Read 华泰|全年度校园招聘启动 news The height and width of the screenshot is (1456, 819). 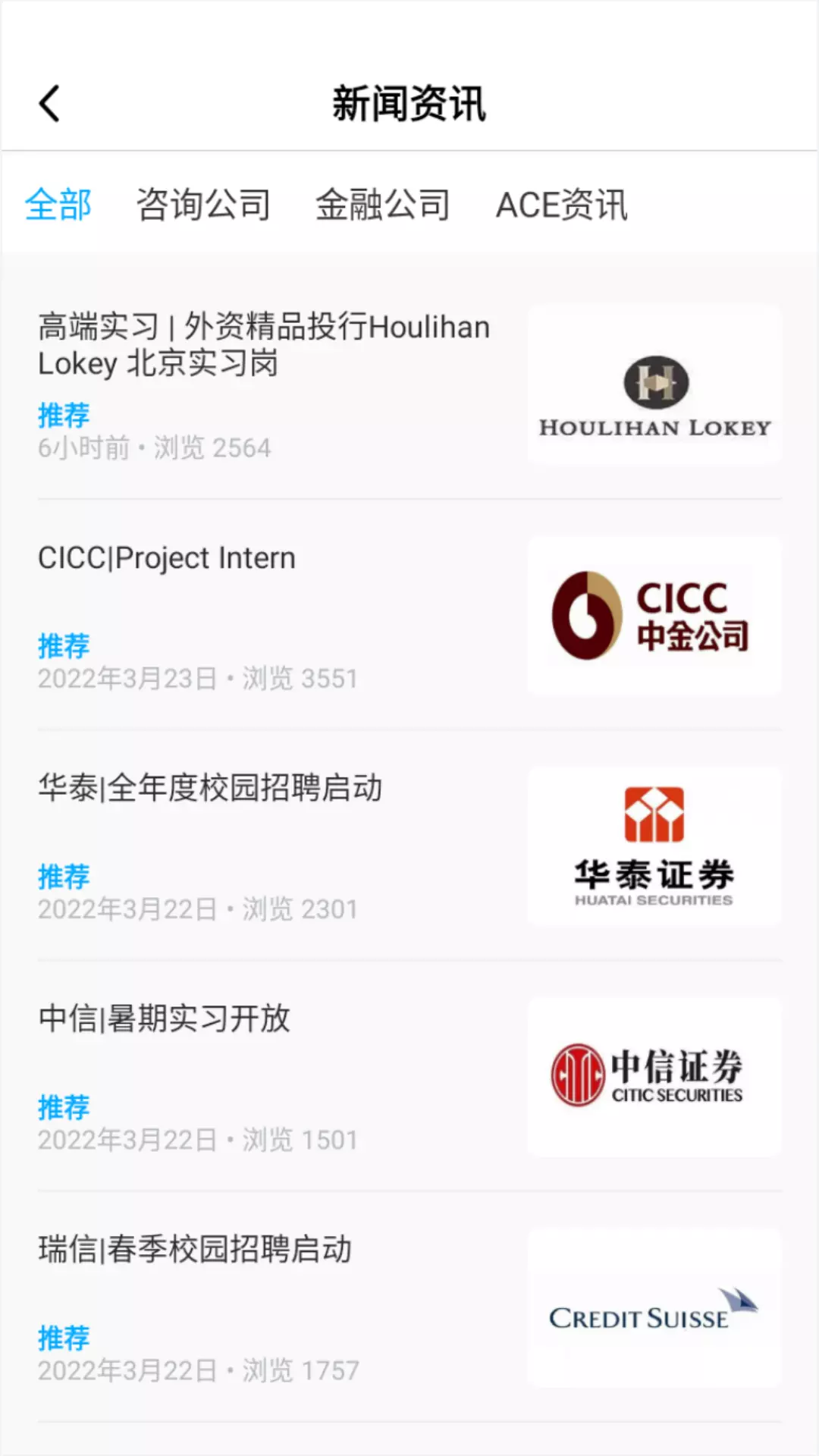[210, 789]
